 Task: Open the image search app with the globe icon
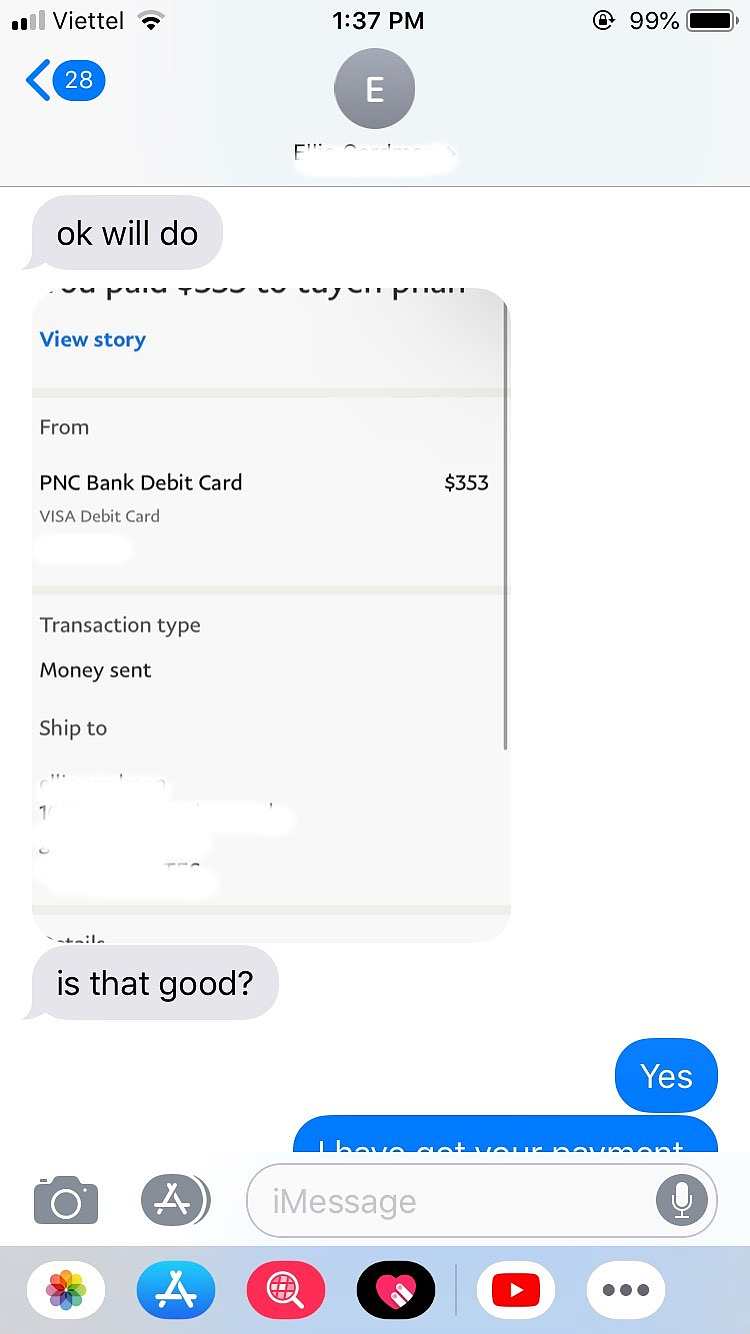(286, 1290)
